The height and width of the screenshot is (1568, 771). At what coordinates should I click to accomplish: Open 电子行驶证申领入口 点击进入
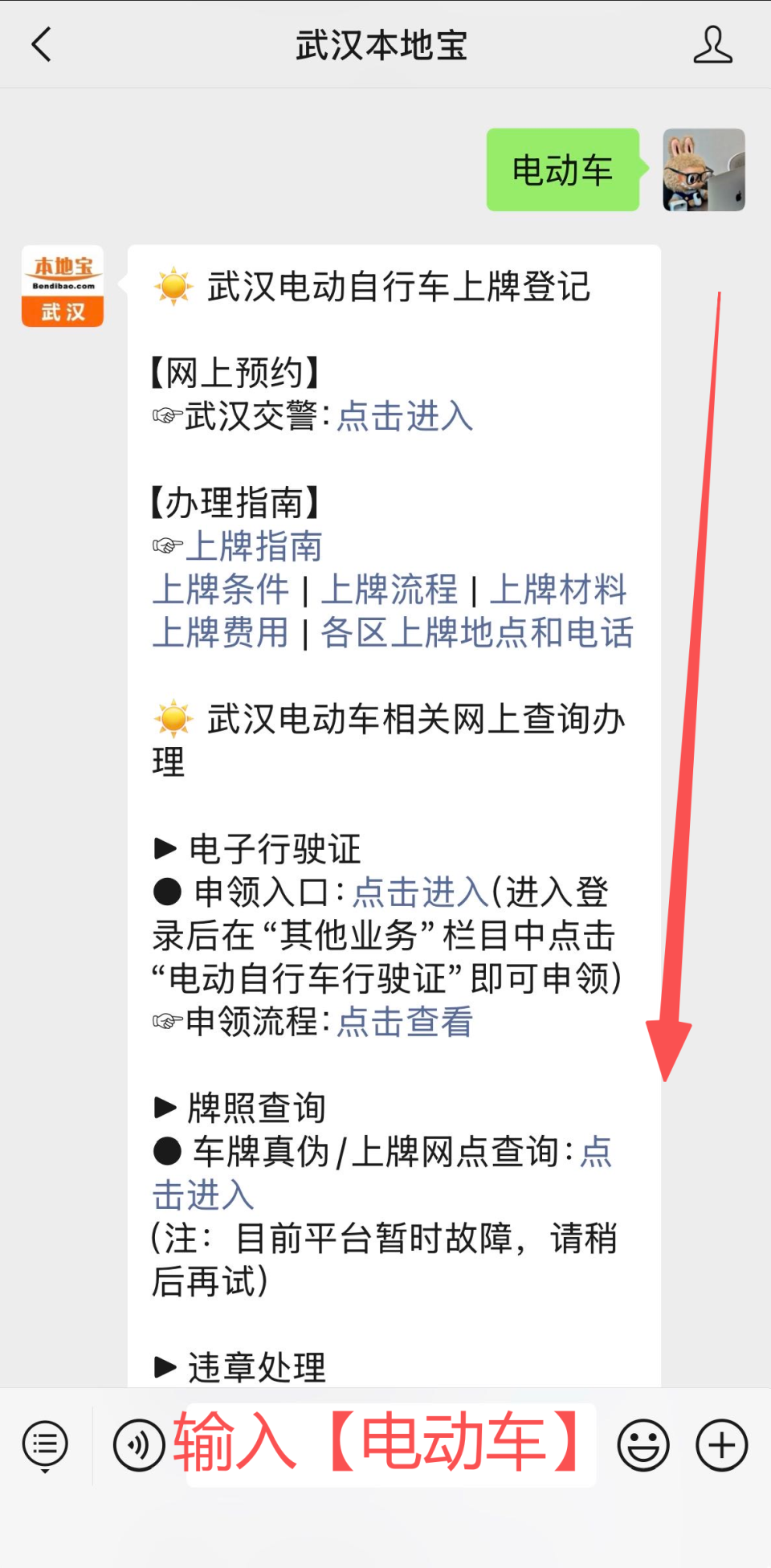coord(421,892)
